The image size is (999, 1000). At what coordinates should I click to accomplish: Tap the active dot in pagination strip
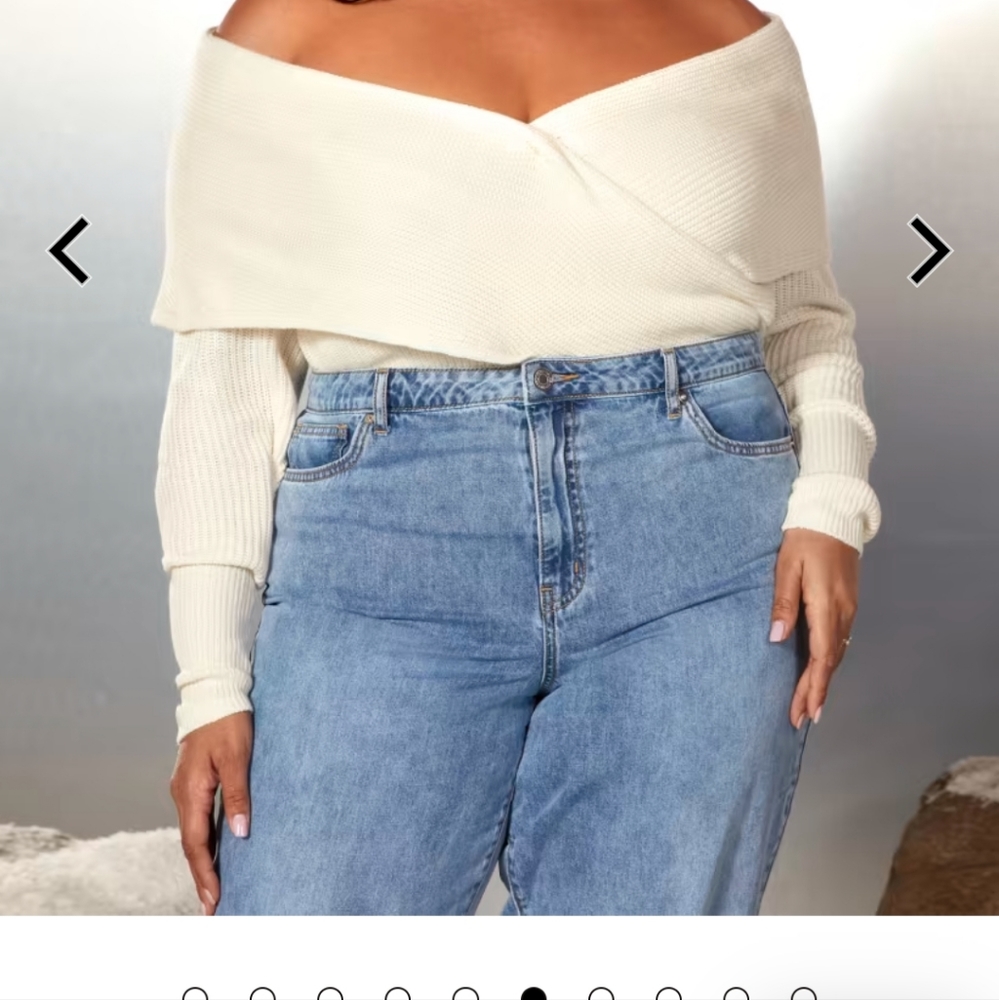pos(531,992)
